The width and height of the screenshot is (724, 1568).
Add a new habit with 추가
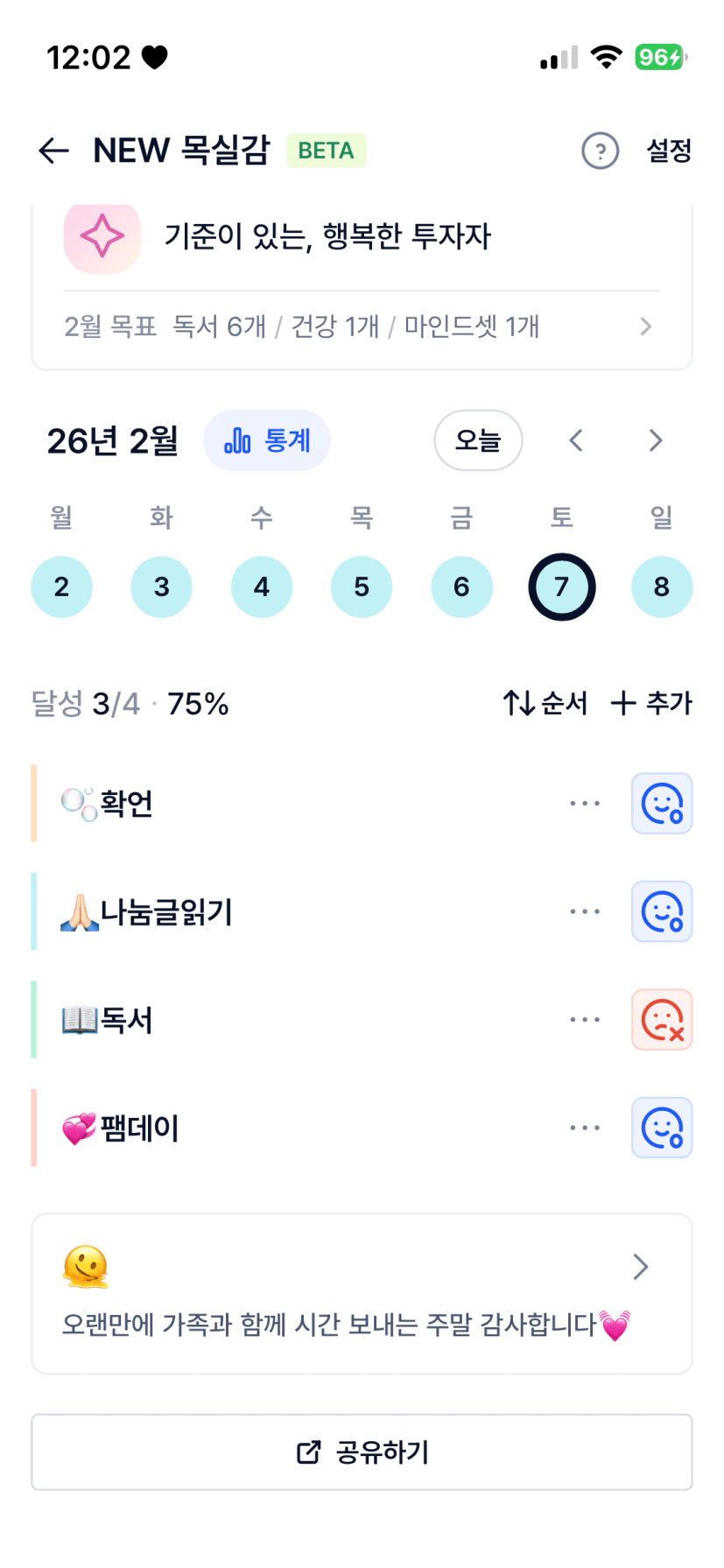point(651,703)
